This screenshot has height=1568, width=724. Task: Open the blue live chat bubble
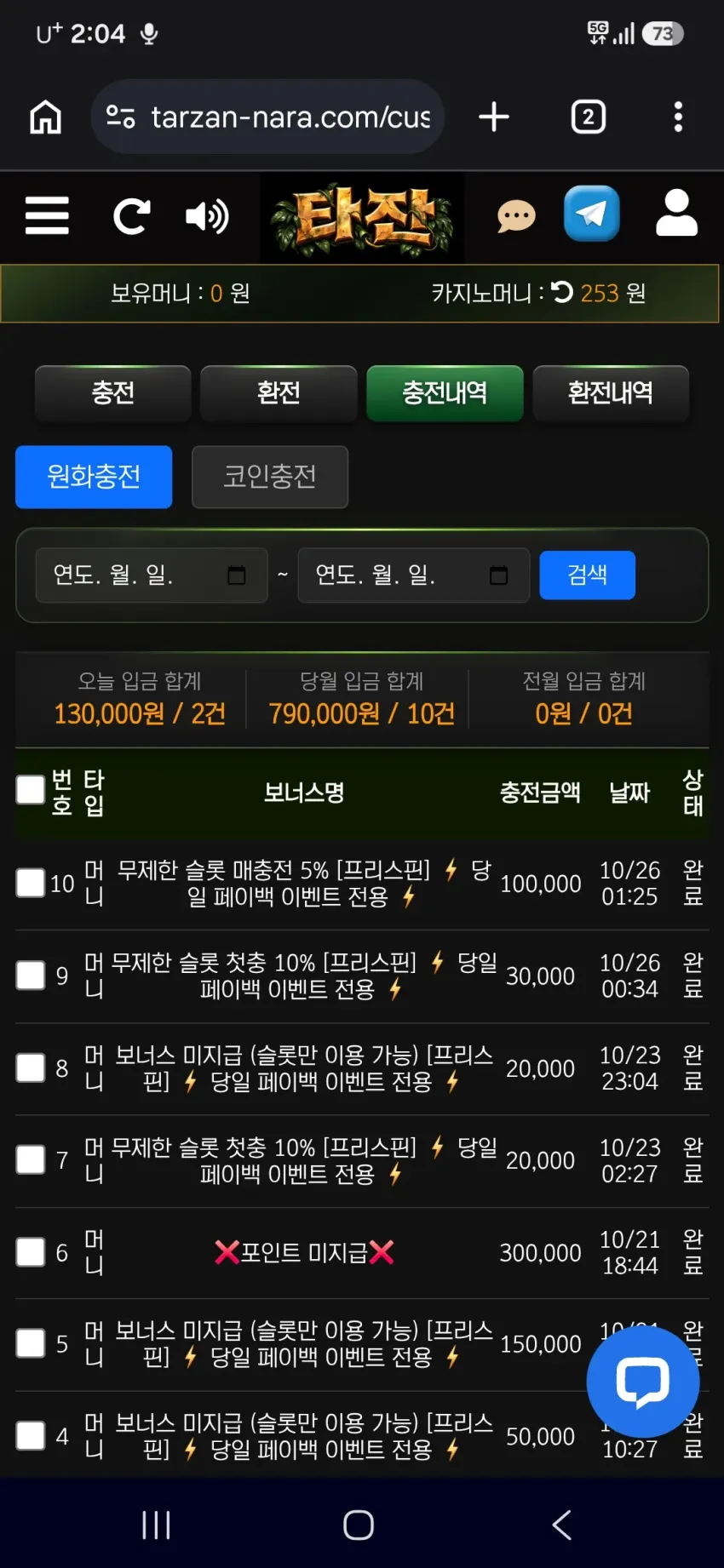point(643,1381)
